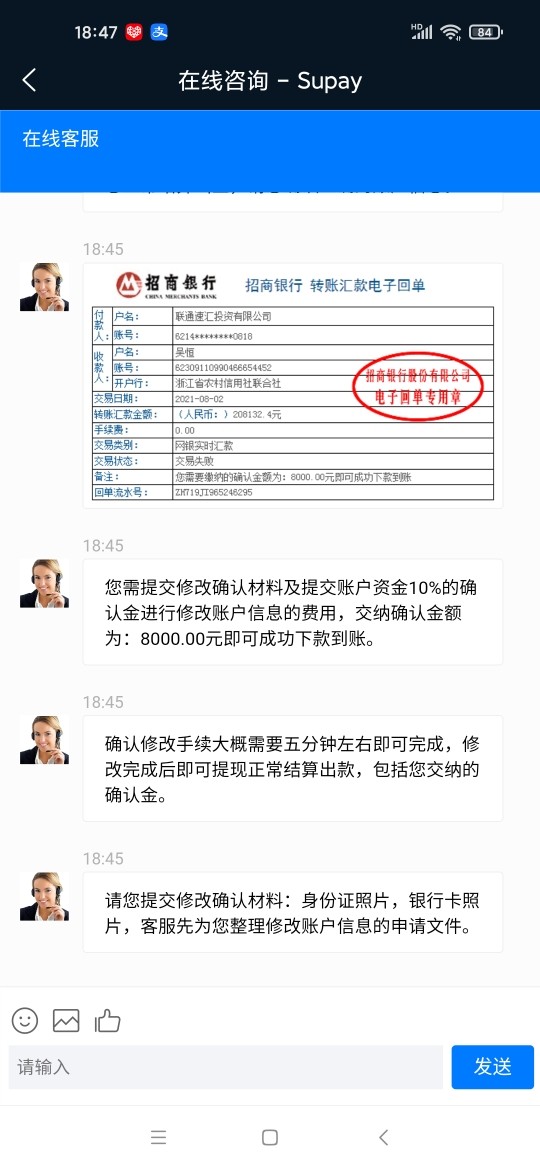The height and width of the screenshot is (1170, 540).
Task: Open the emoji picker
Action: [25, 1020]
